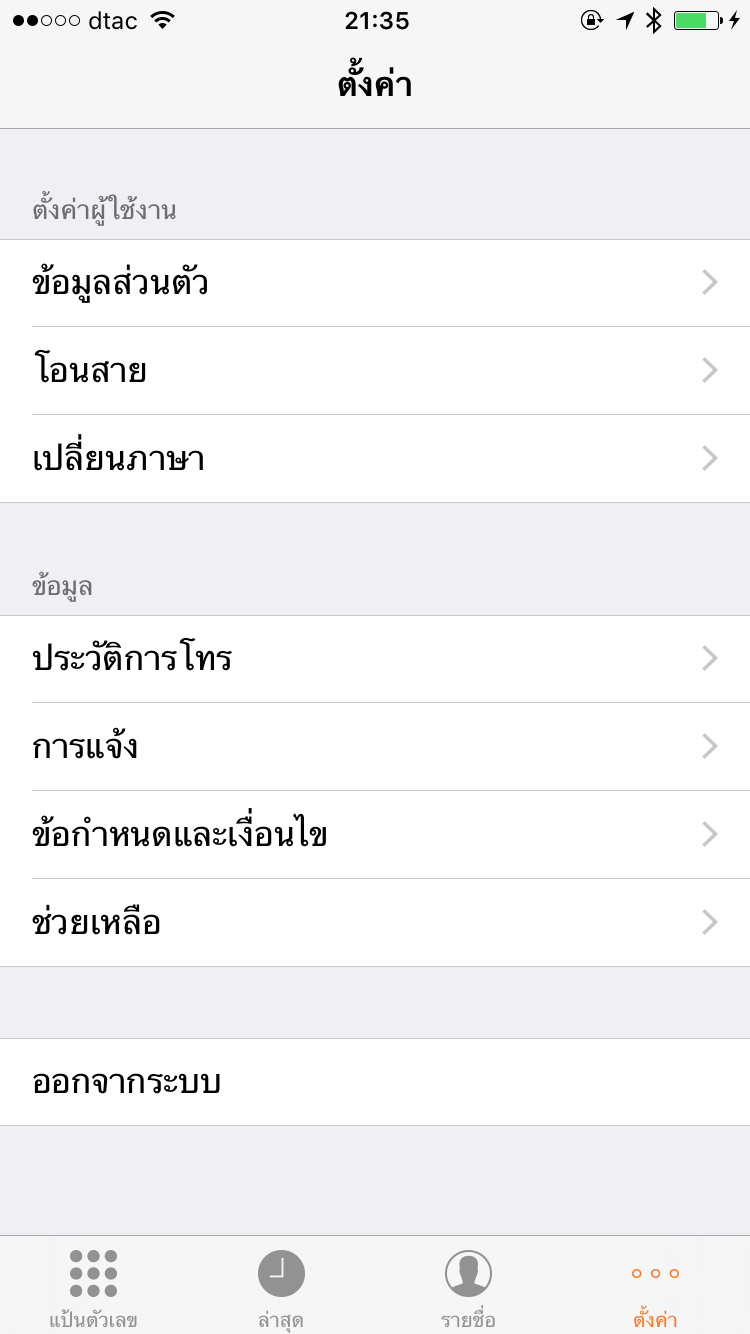
Task: Select the ตั้งค่า settings tab
Action: (655, 1288)
